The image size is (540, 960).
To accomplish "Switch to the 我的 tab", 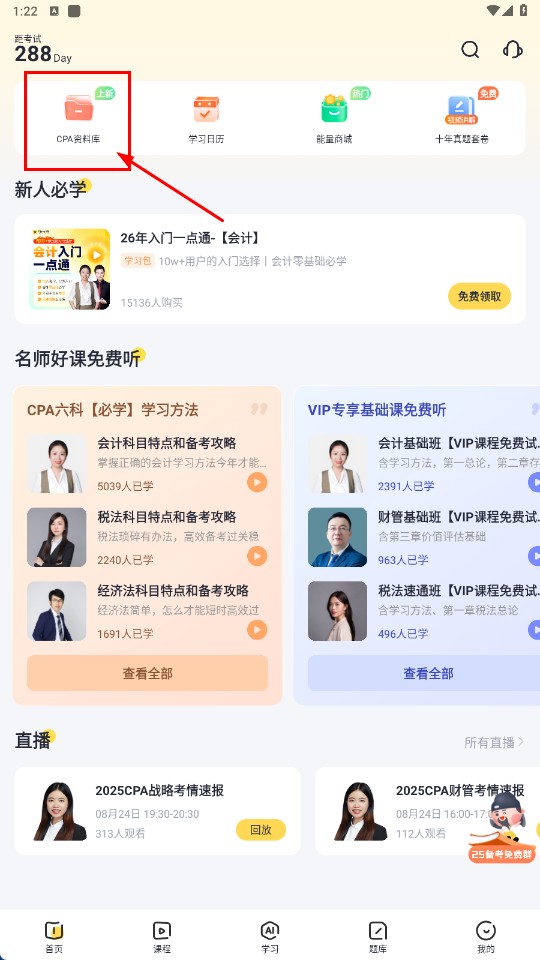I will (x=486, y=938).
